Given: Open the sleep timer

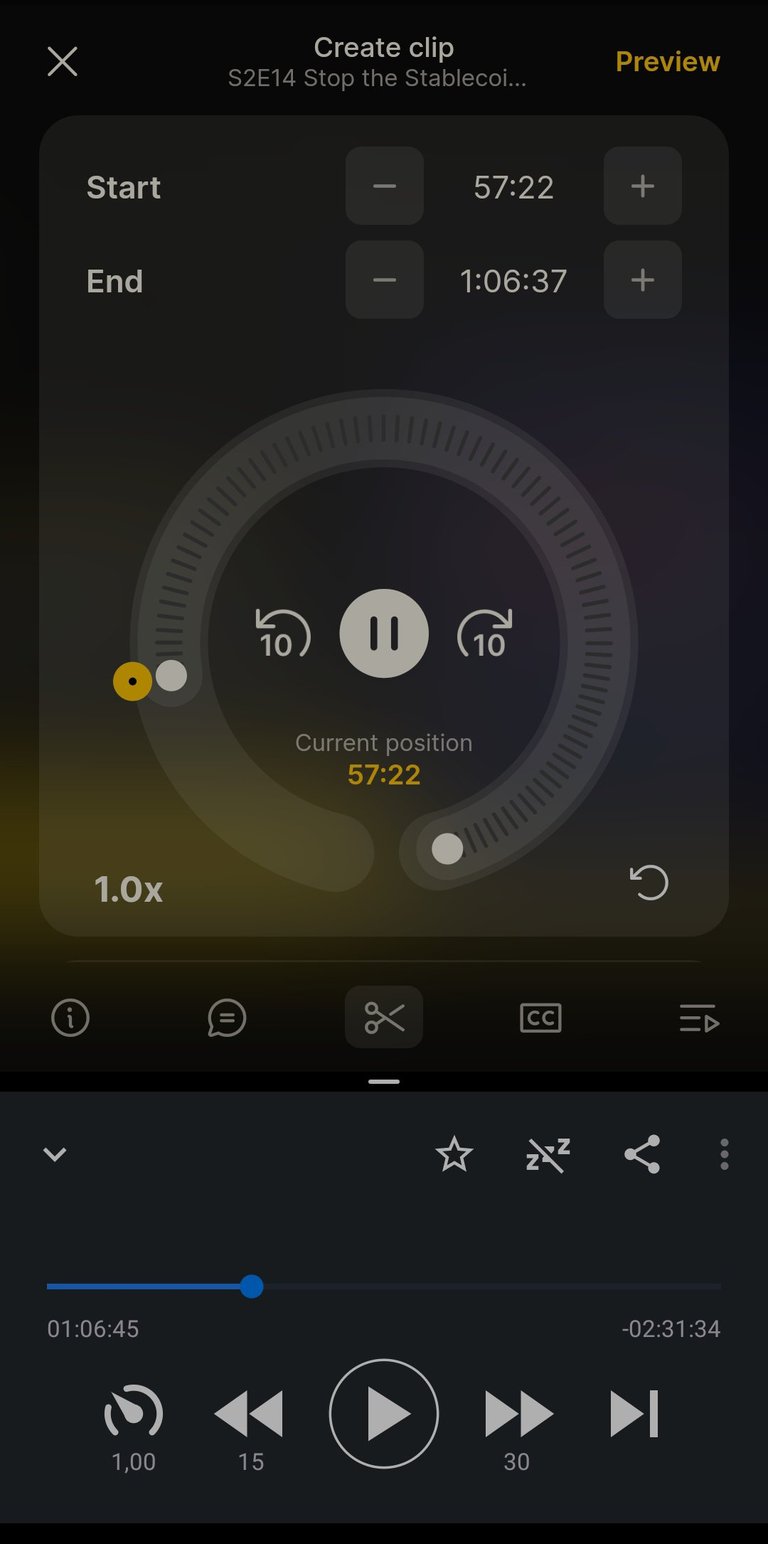Looking at the screenshot, I should tap(548, 1154).
